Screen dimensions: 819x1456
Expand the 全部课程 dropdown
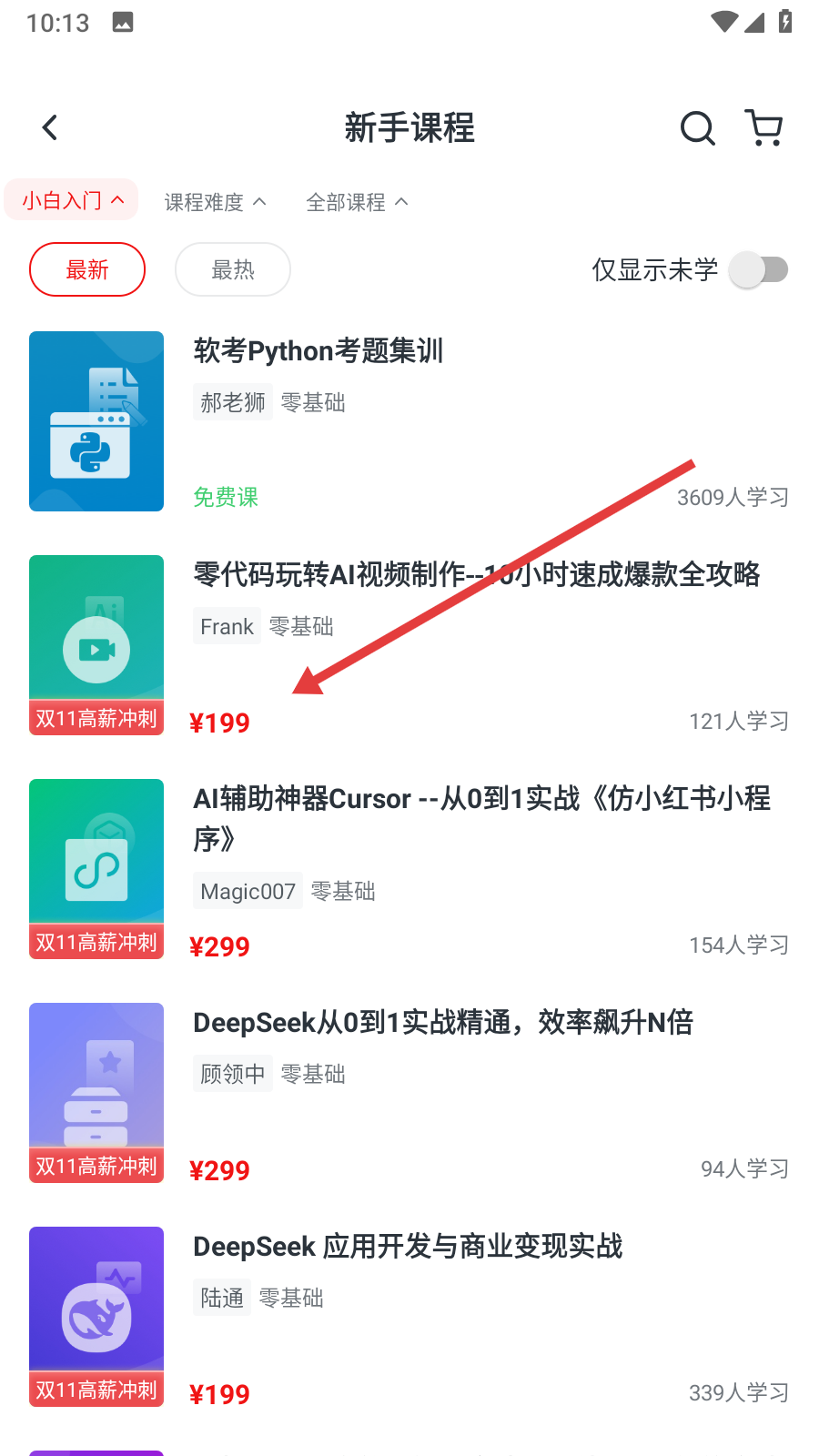[357, 202]
